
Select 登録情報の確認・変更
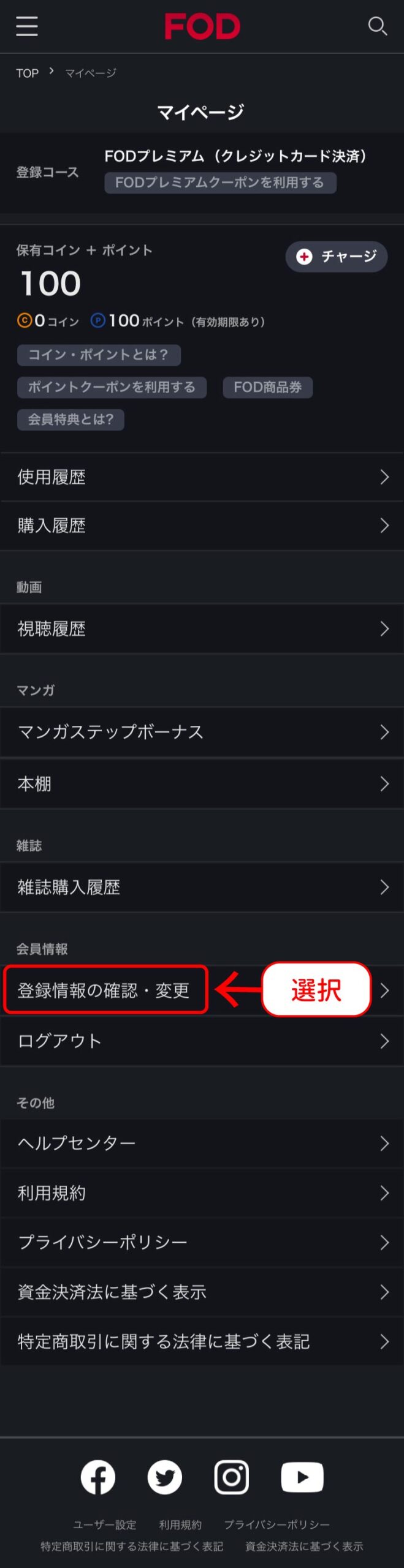click(x=105, y=990)
